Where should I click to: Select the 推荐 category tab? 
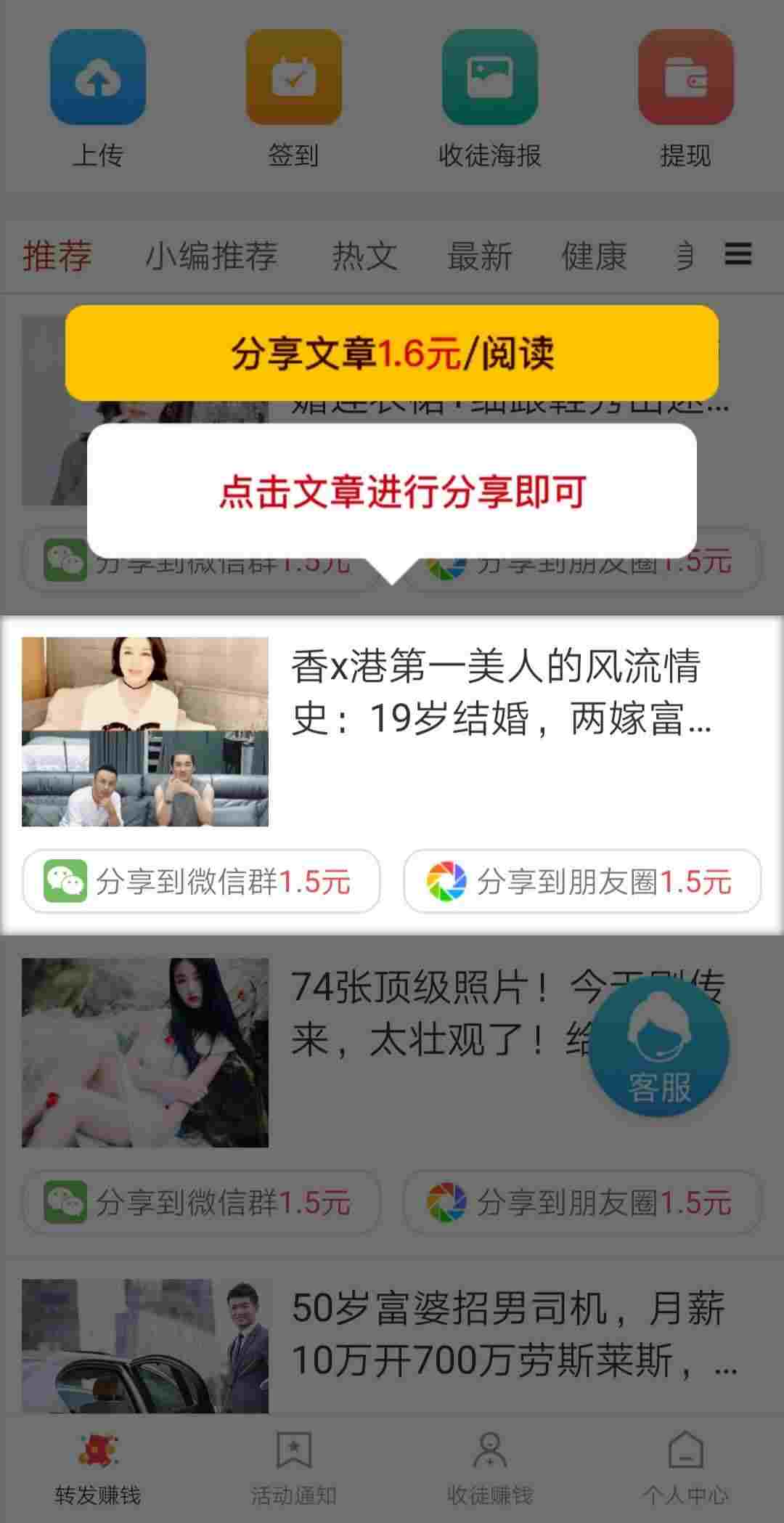[x=57, y=256]
